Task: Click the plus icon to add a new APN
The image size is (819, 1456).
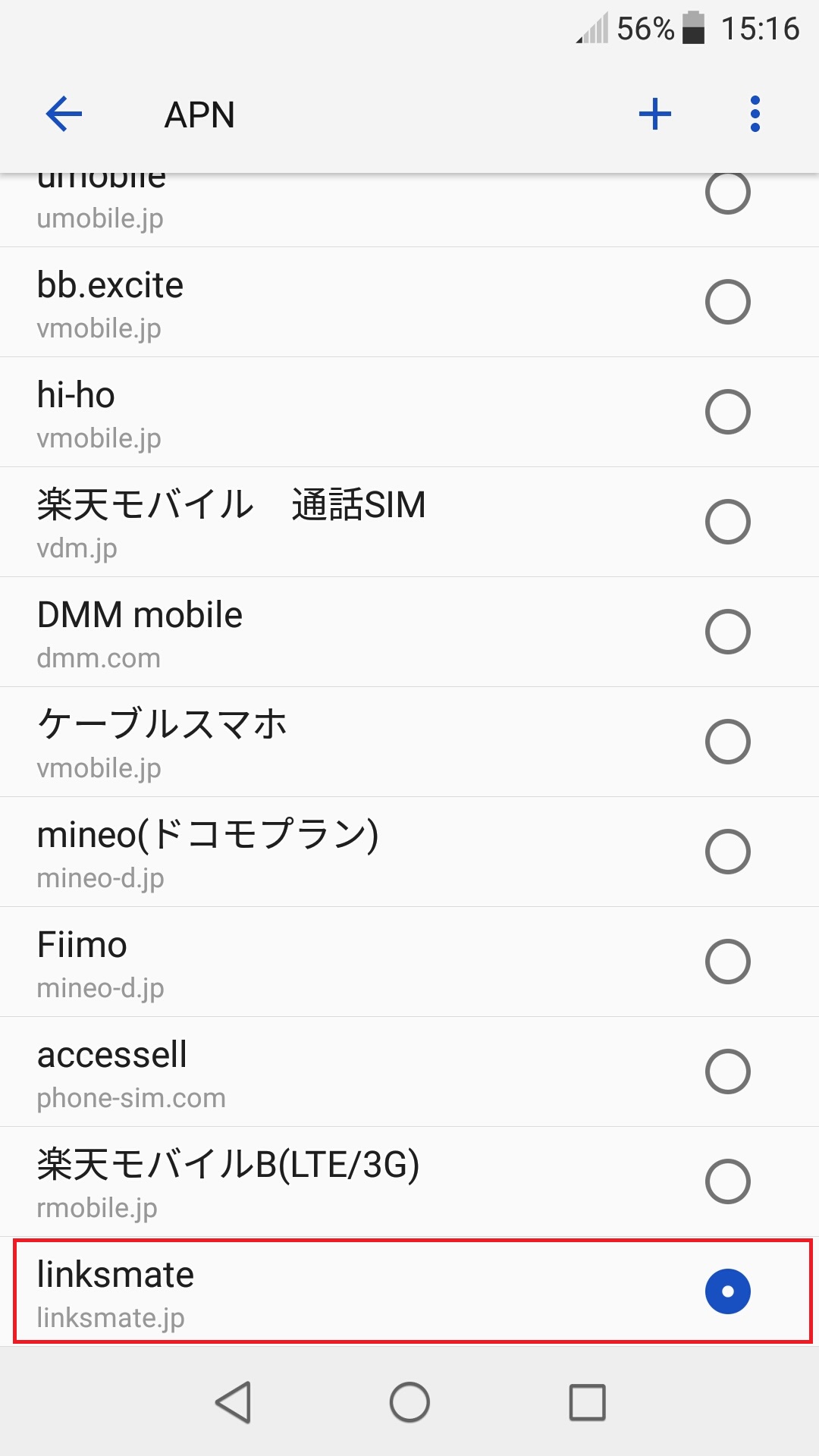Action: point(654,114)
